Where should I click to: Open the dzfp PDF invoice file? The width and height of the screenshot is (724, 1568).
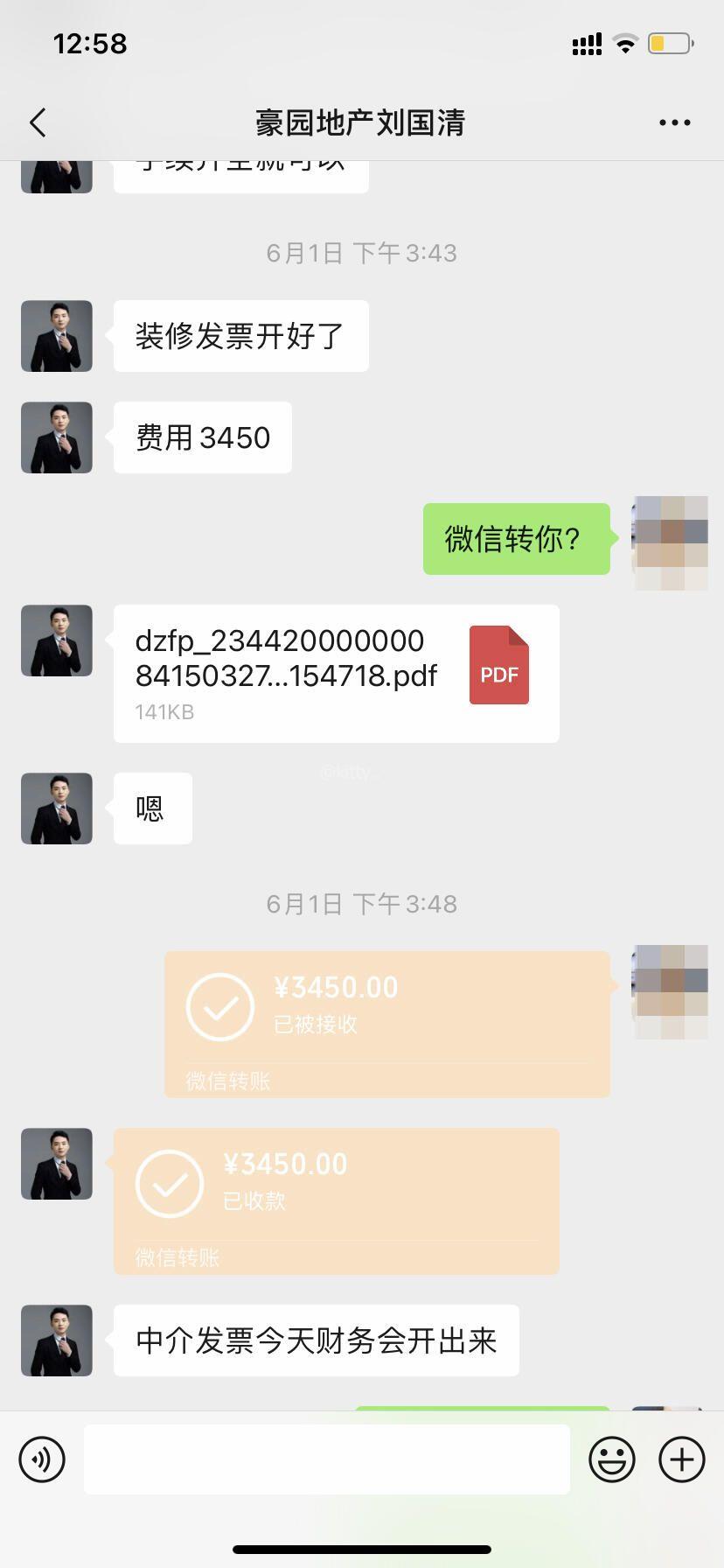click(336, 674)
